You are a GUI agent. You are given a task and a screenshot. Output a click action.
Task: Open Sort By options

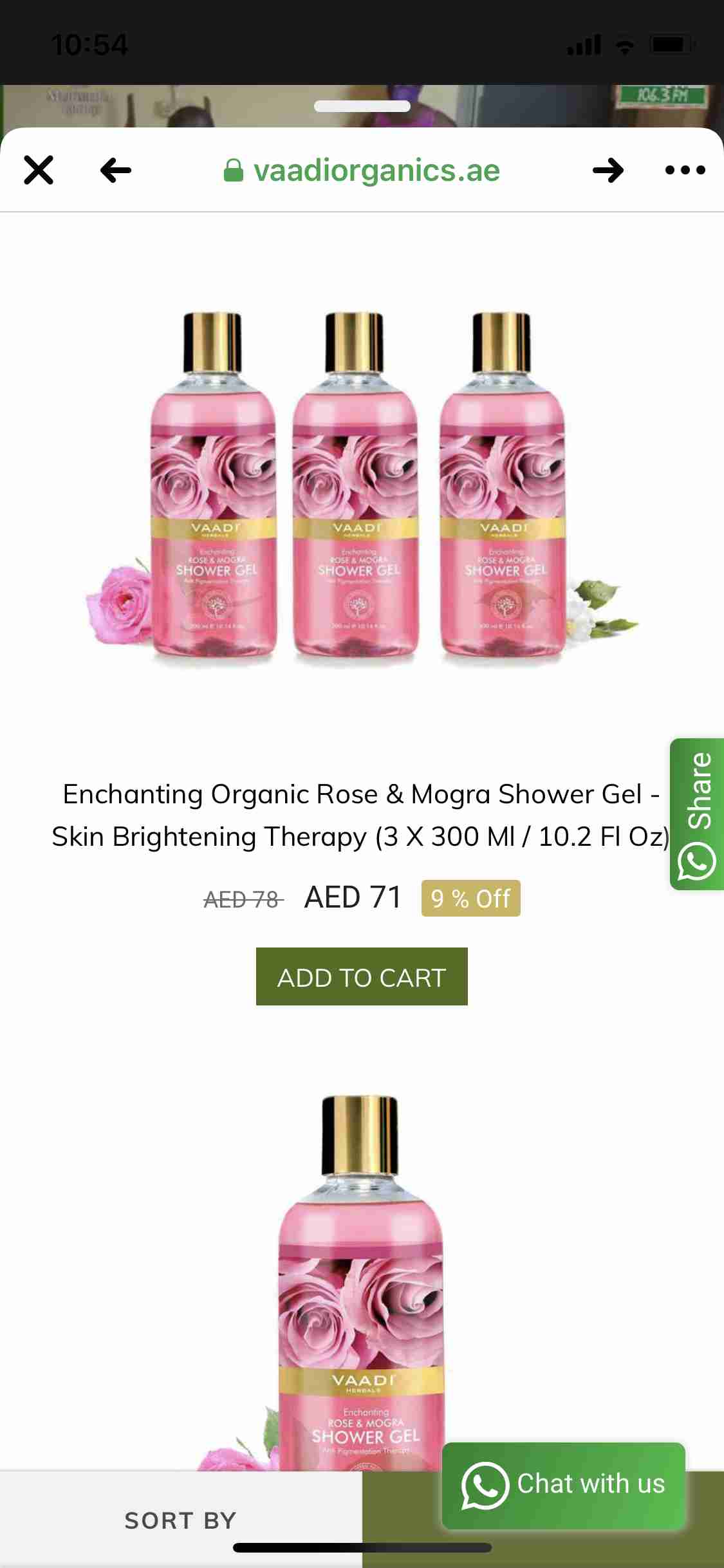(x=180, y=1520)
